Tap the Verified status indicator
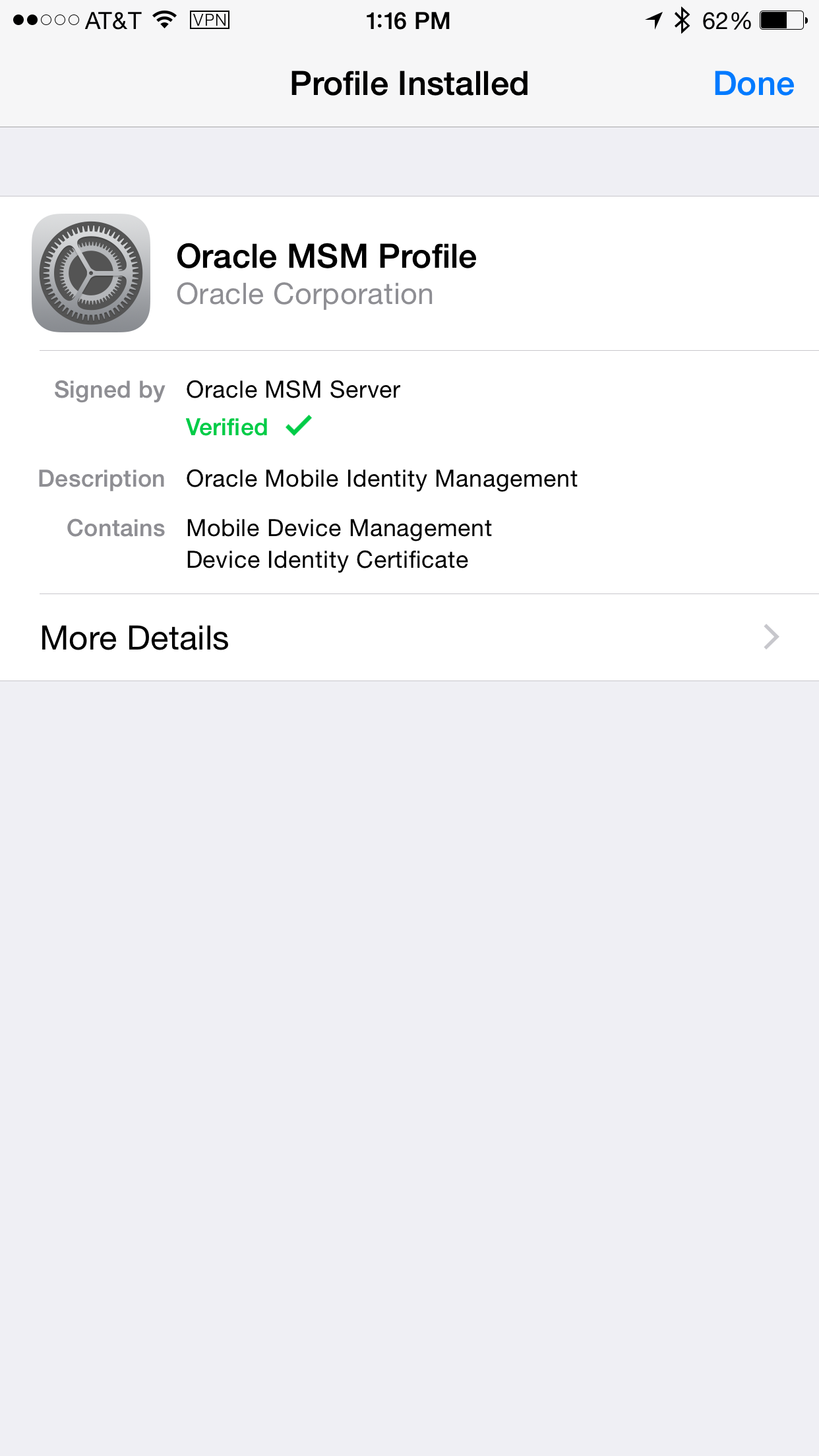The image size is (819, 1456). (x=228, y=427)
